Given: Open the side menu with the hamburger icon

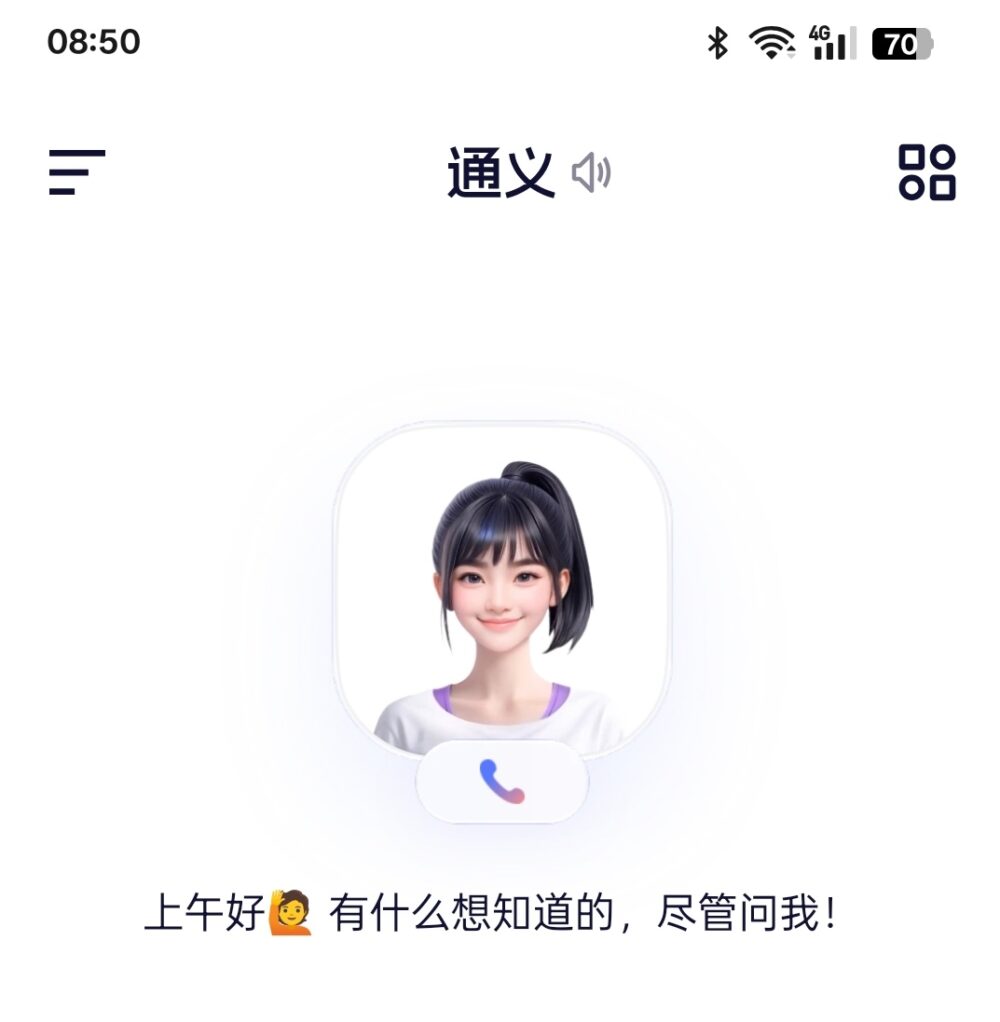Looking at the screenshot, I should coord(77,172).
